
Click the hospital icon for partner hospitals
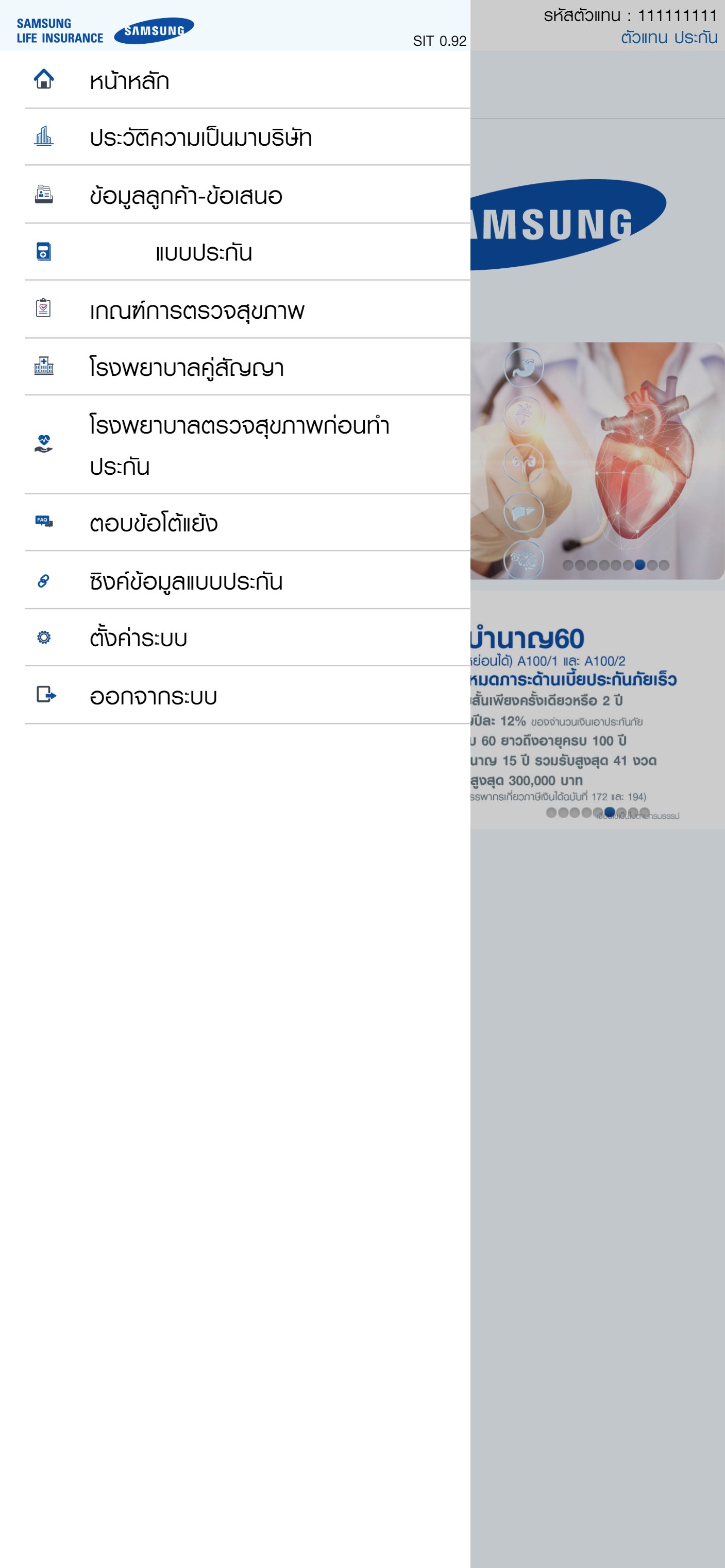point(43,366)
